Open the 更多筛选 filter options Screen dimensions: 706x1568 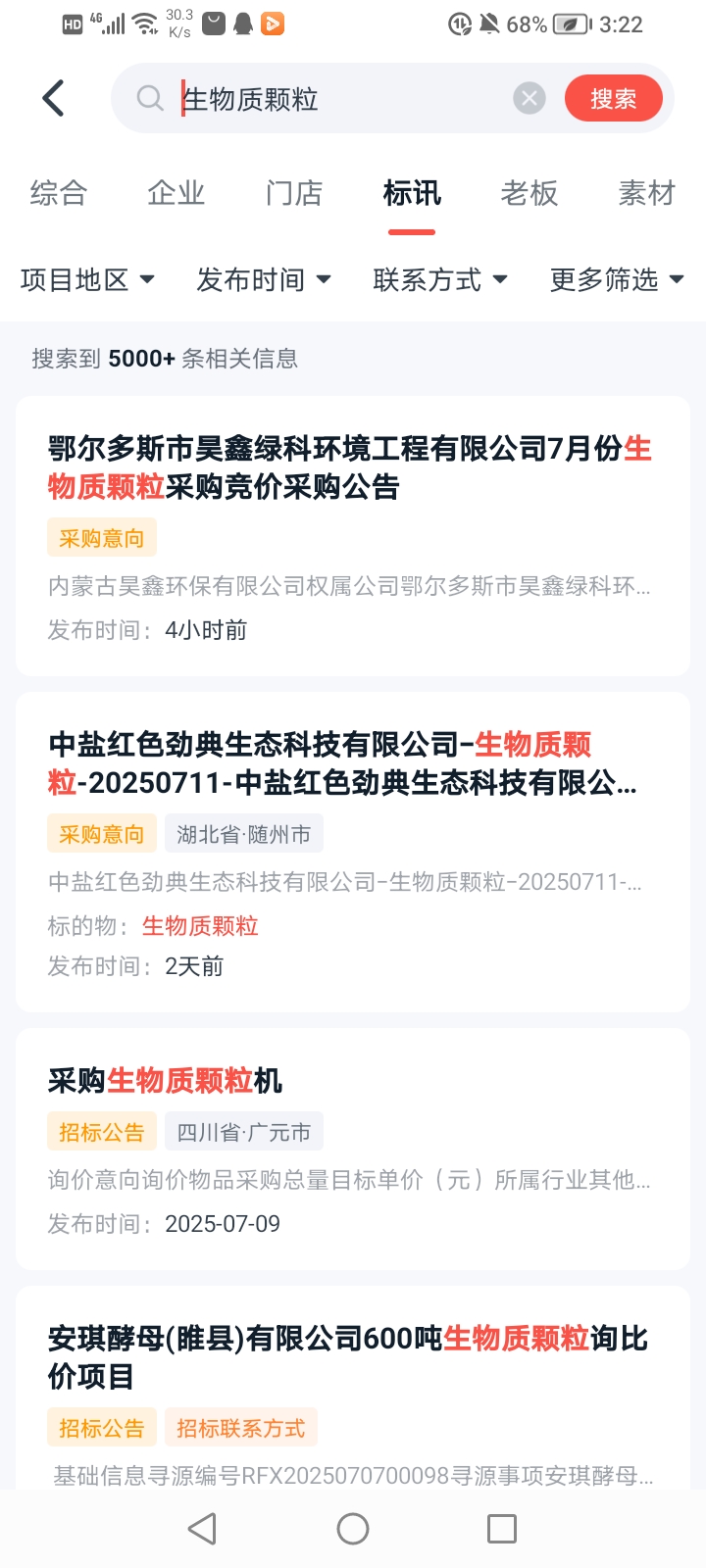click(x=617, y=280)
